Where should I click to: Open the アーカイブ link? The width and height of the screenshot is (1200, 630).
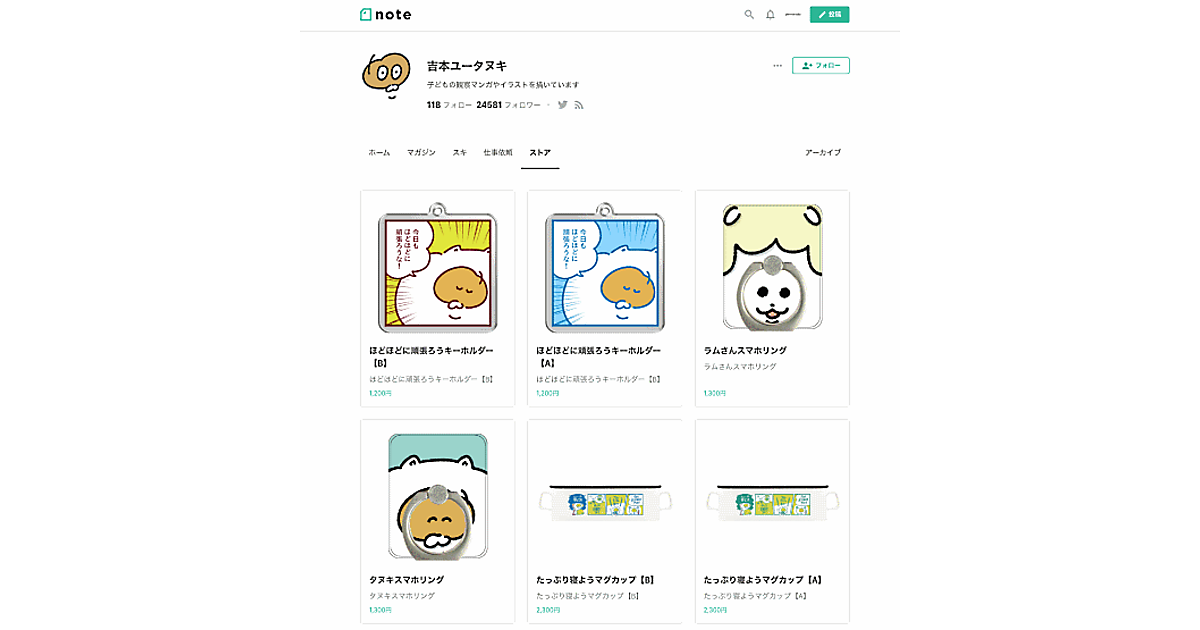823,153
